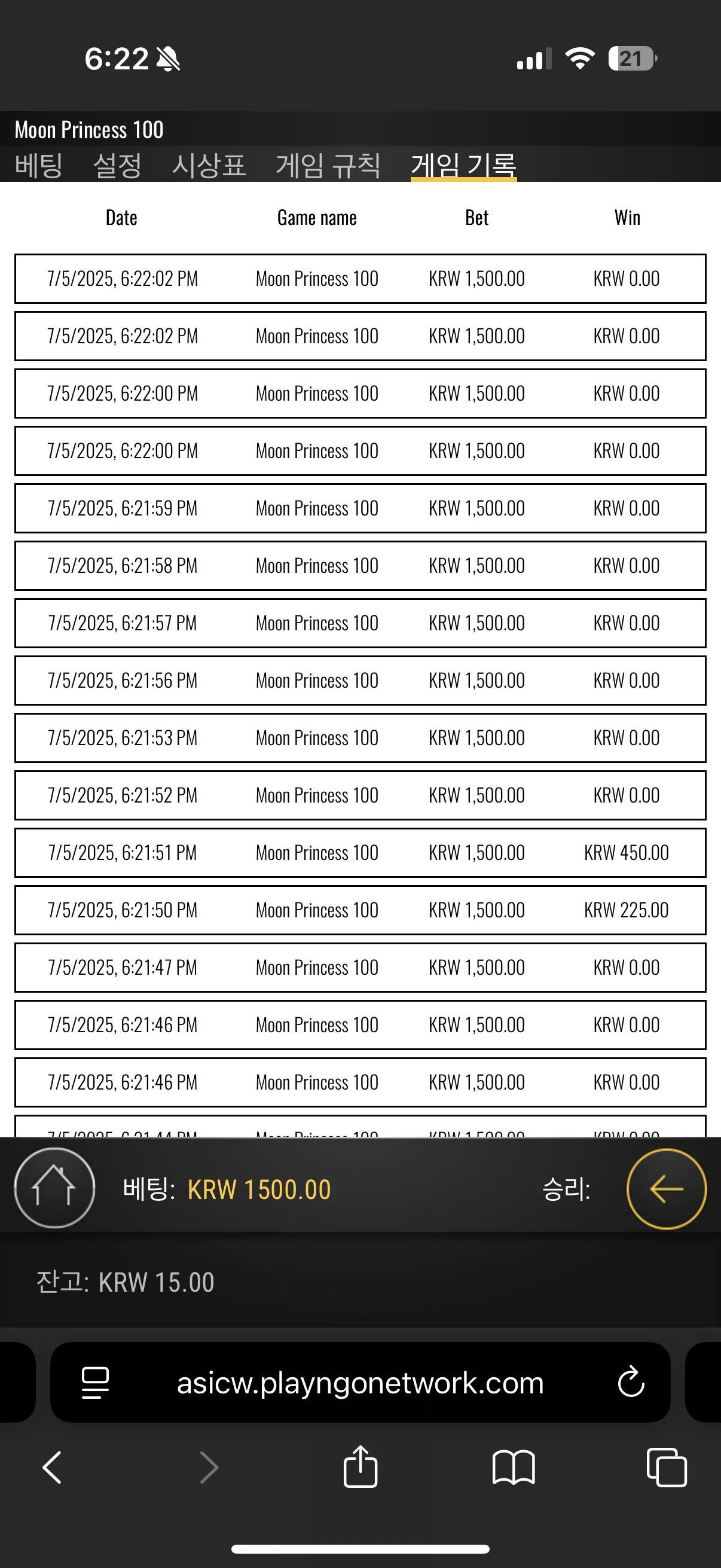Return to game with yellow arrow button

(x=666, y=1189)
